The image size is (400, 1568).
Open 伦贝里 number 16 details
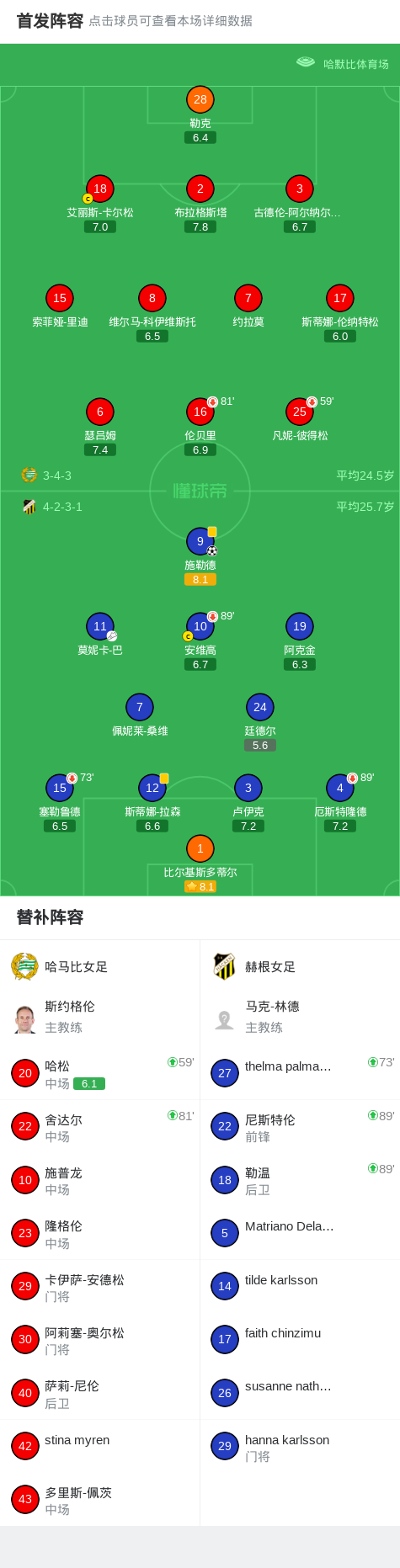point(200,412)
